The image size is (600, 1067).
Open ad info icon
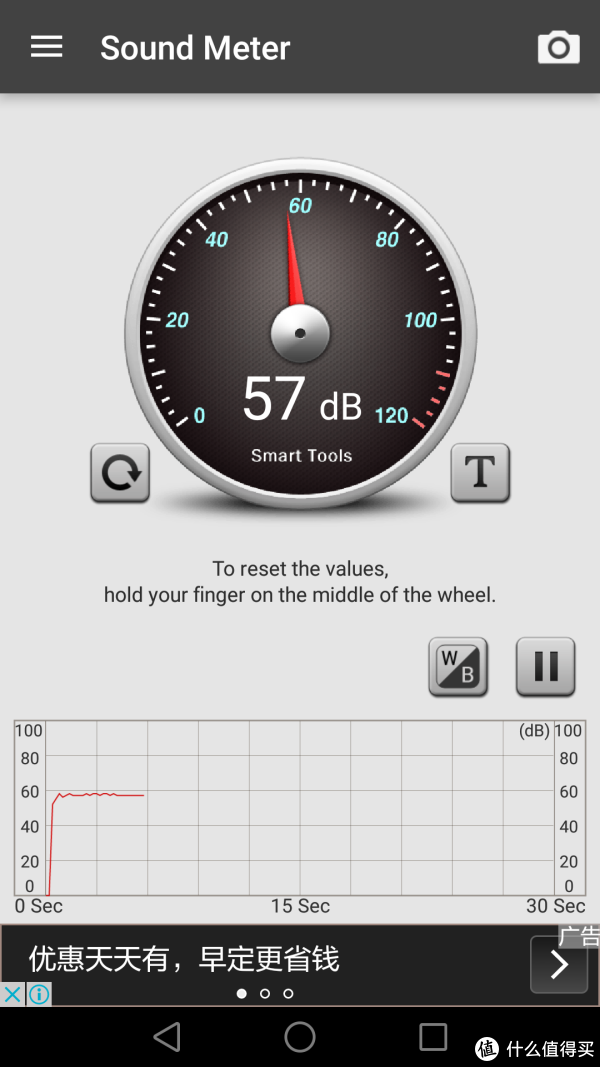tap(39, 994)
